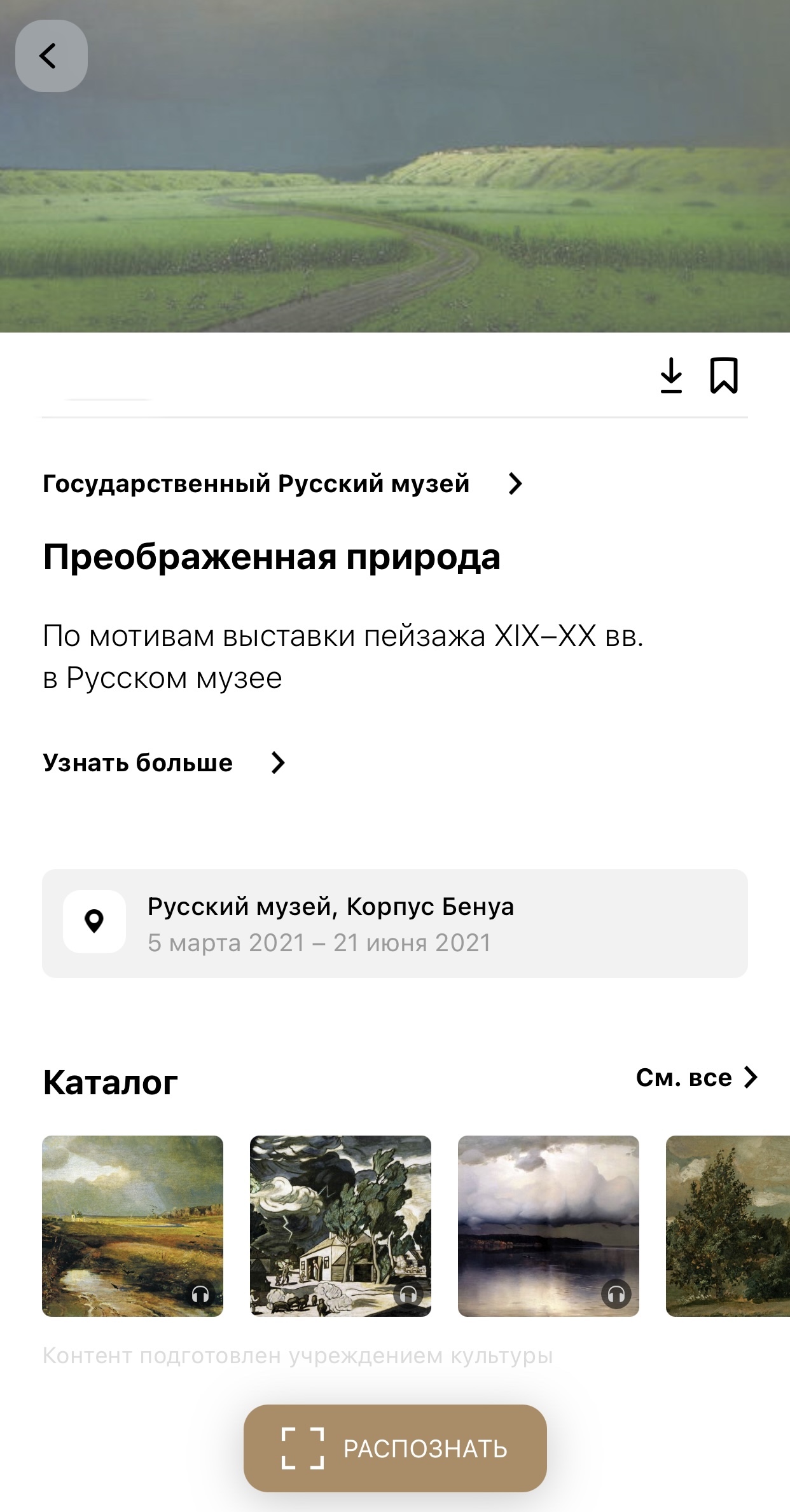Tap Узнать больше to read more

[x=163, y=762]
